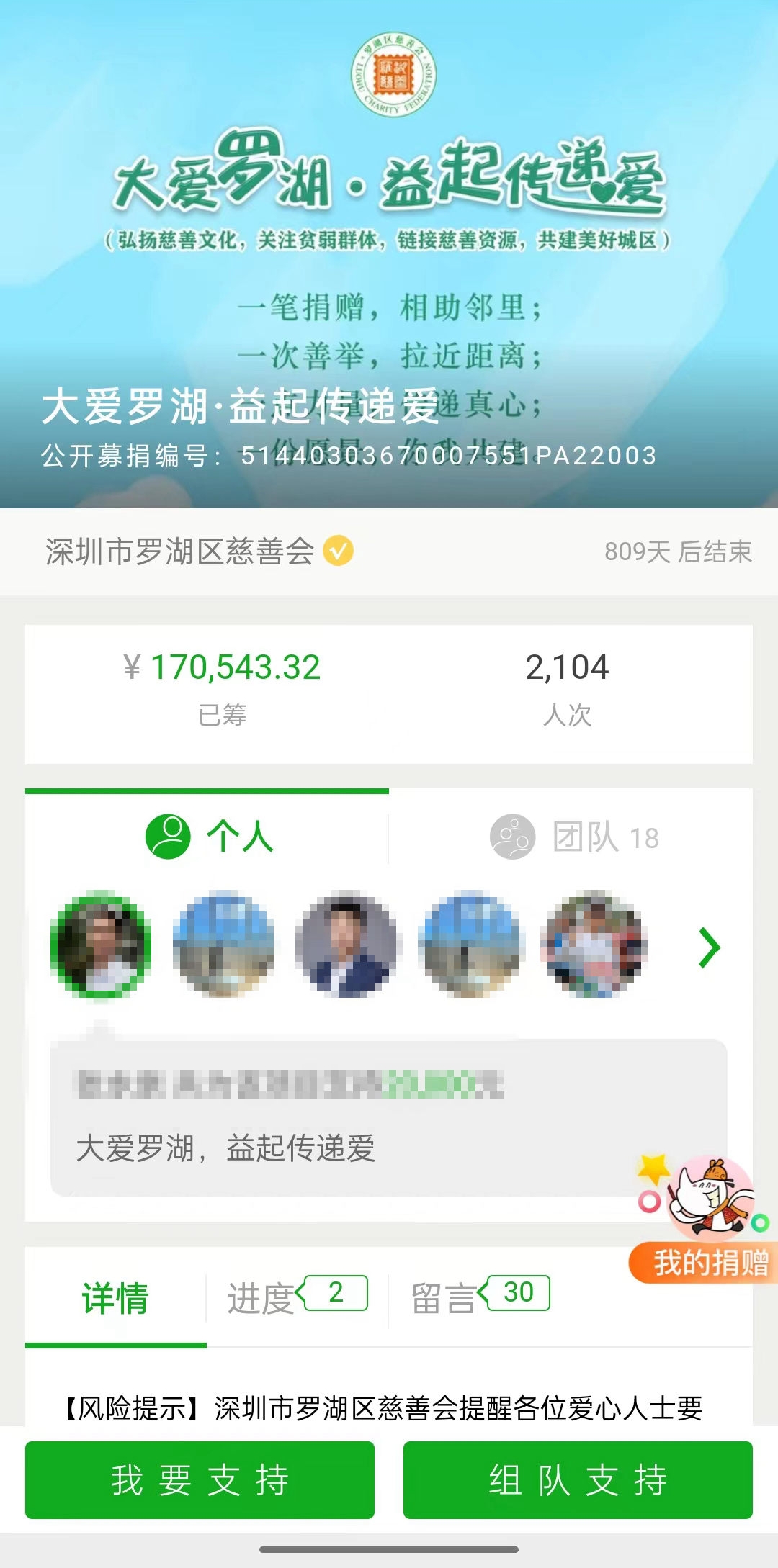778x1568 pixels.
Task: Tap the 组队支持 button
Action: pyautogui.click(x=578, y=1480)
